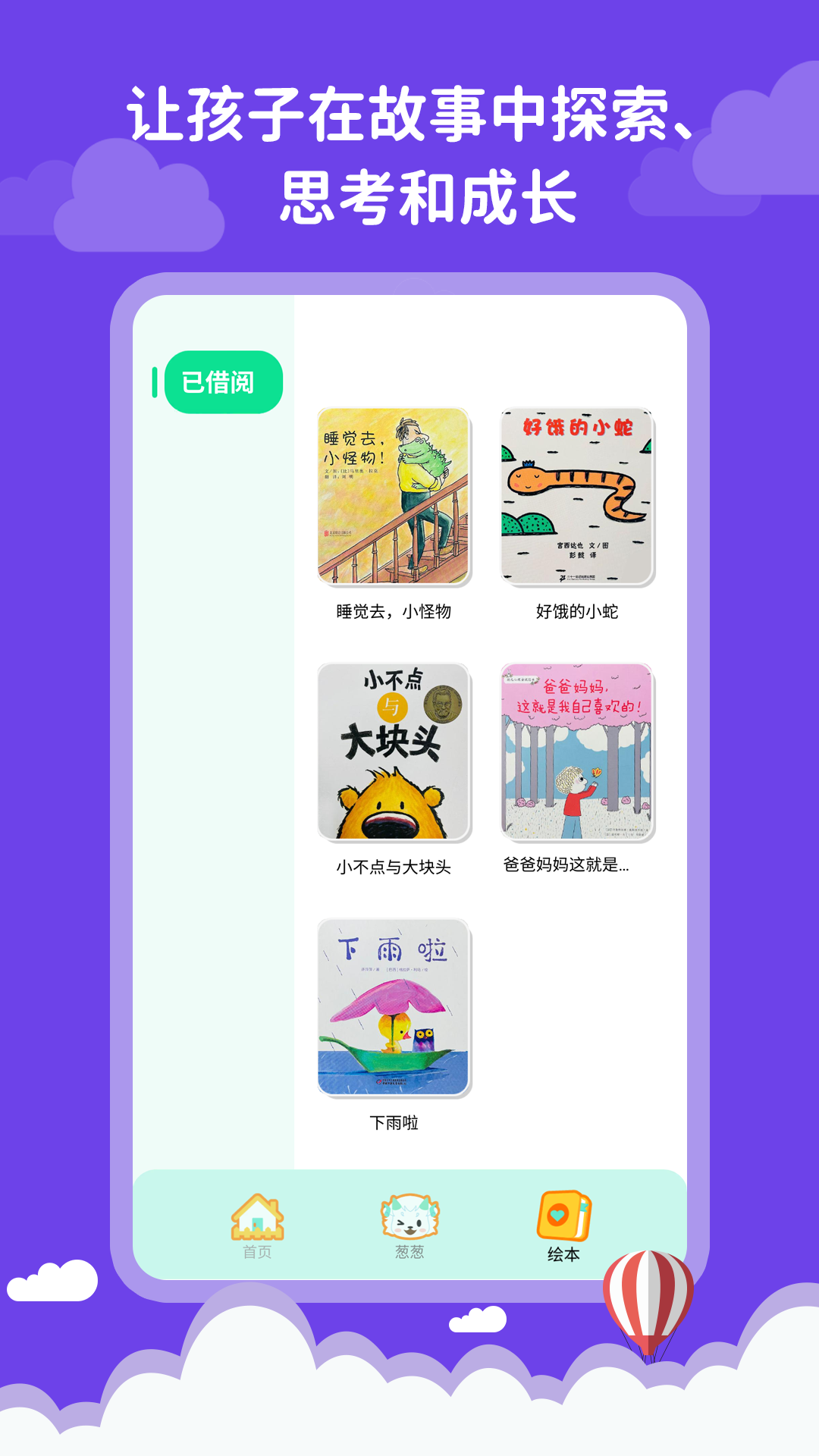Viewport: 819px width, 1456px height.
Task: Open the 爸爸妈妈这就是... book cover
Action: click(576, 755)
